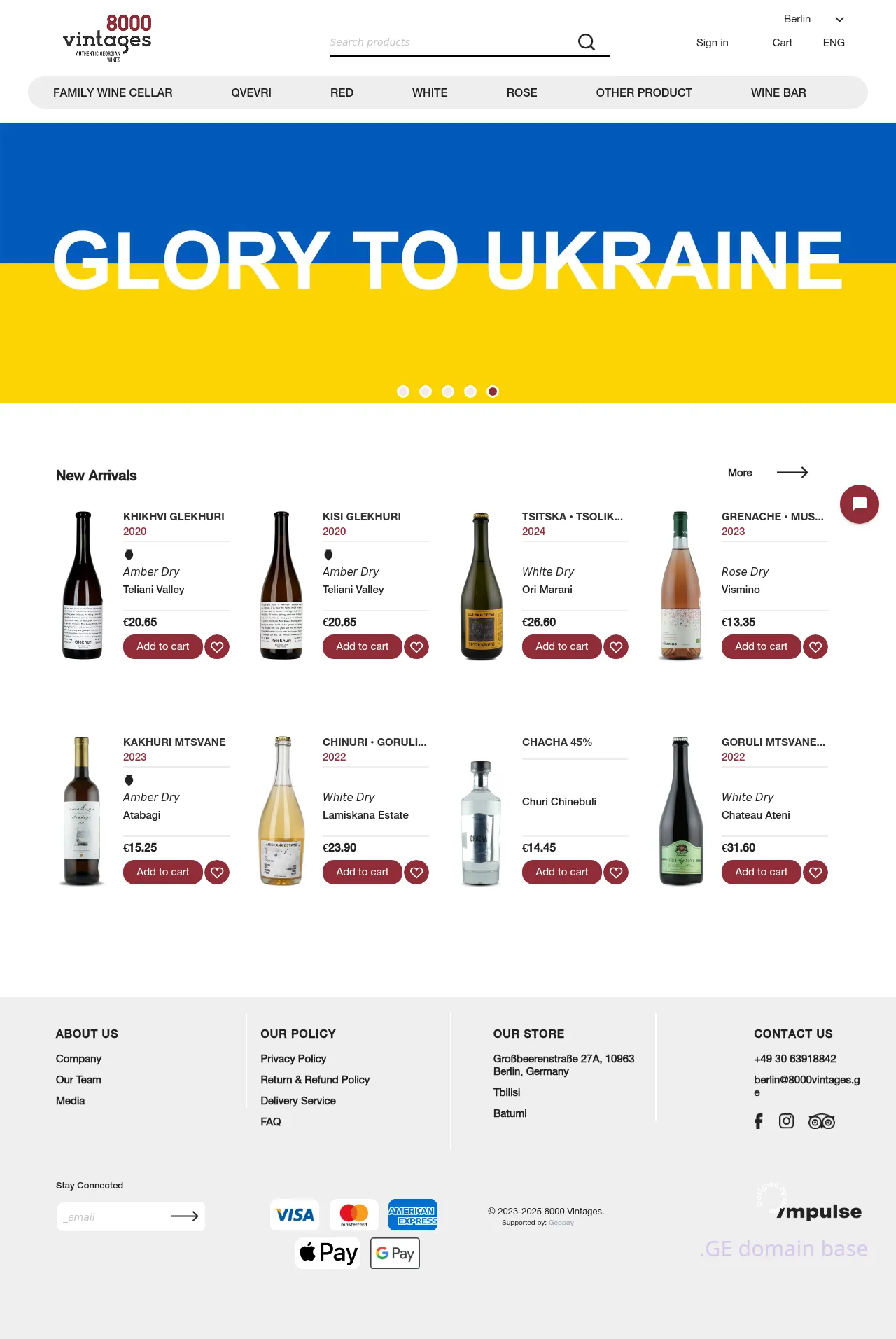Browse the RED wine category

click(x=342, y=92)
